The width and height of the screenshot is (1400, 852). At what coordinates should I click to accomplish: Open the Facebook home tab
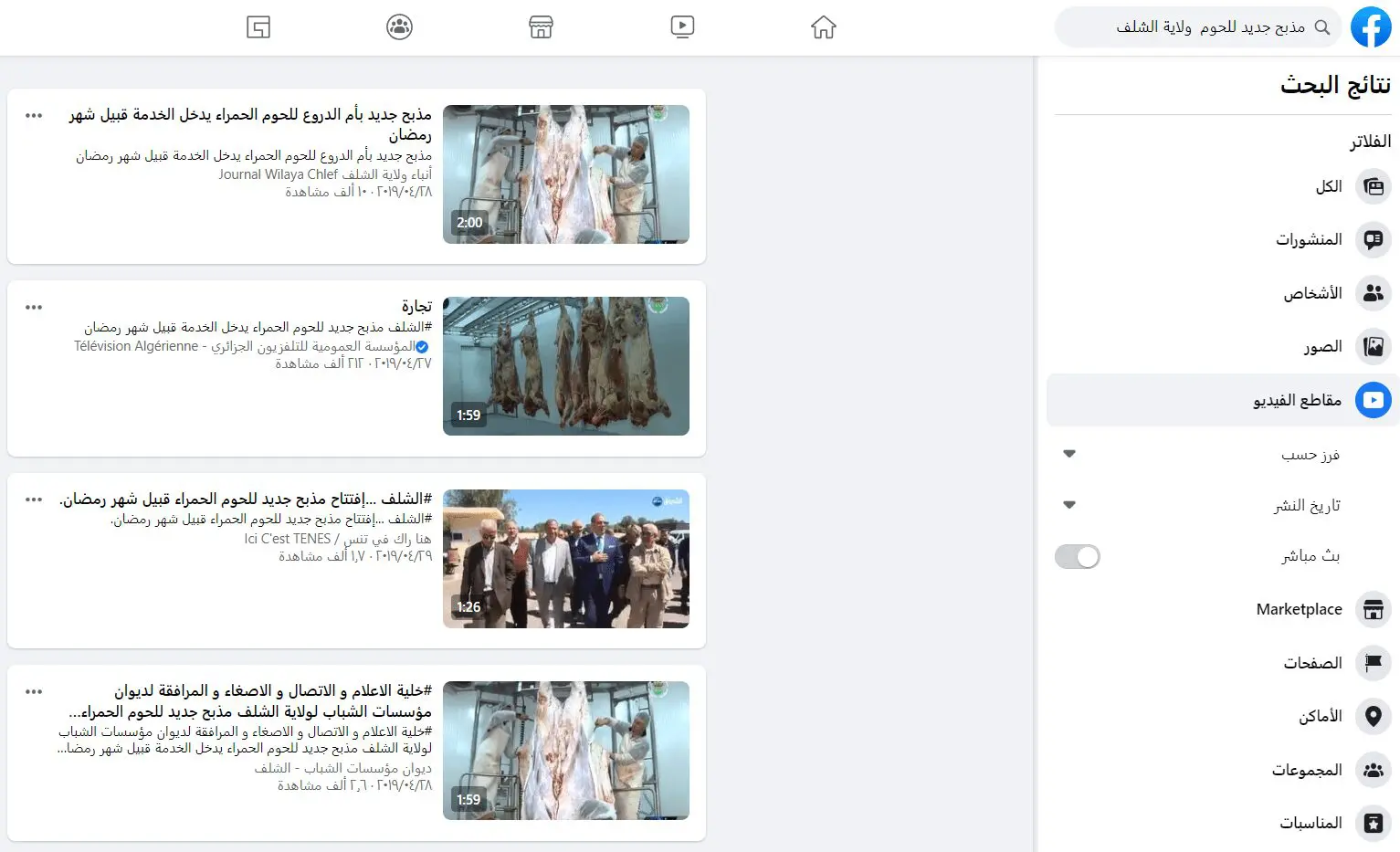[823, 27]
